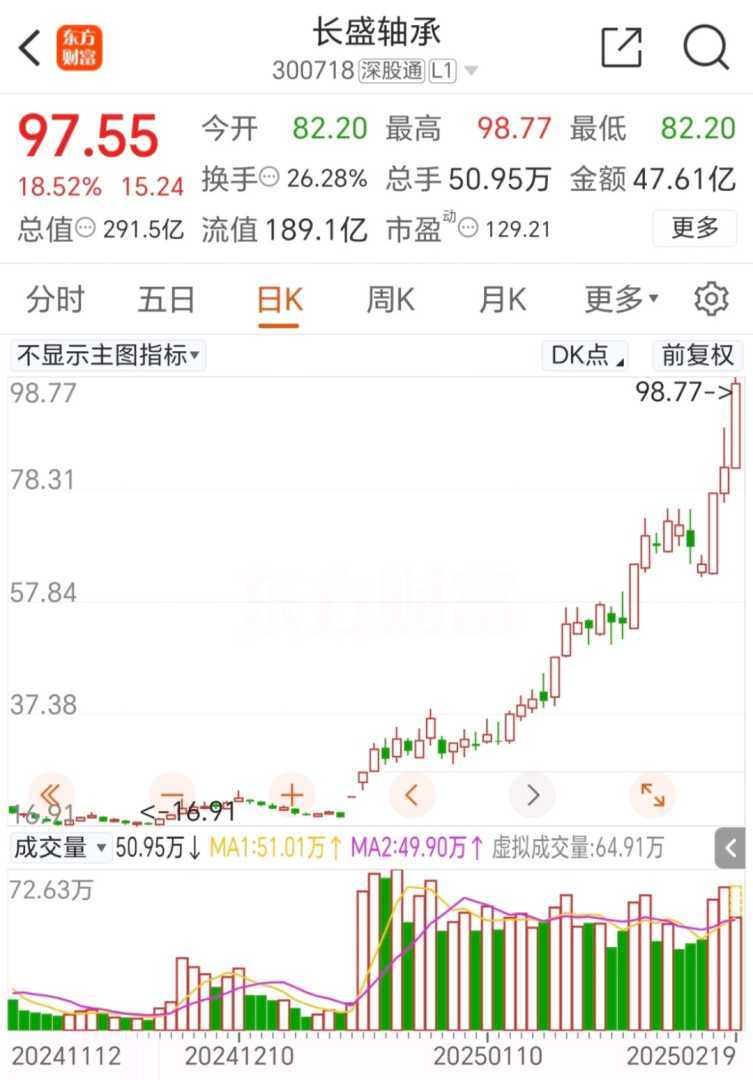Open the 成交量 indicator dropdown
753x1080 pixels.
click(60, 849)
